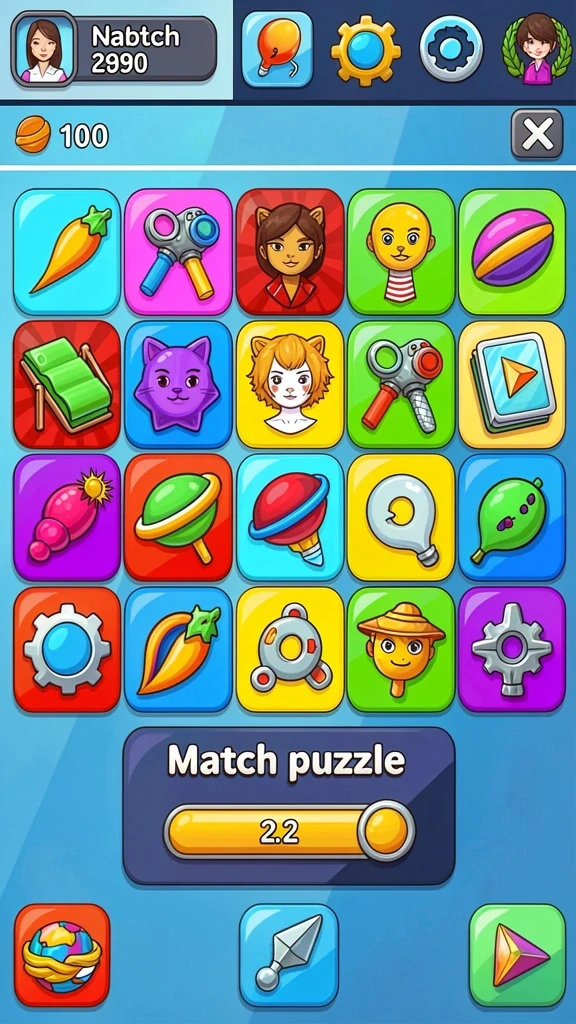Tap the pink bomb tile

point(67,517)
